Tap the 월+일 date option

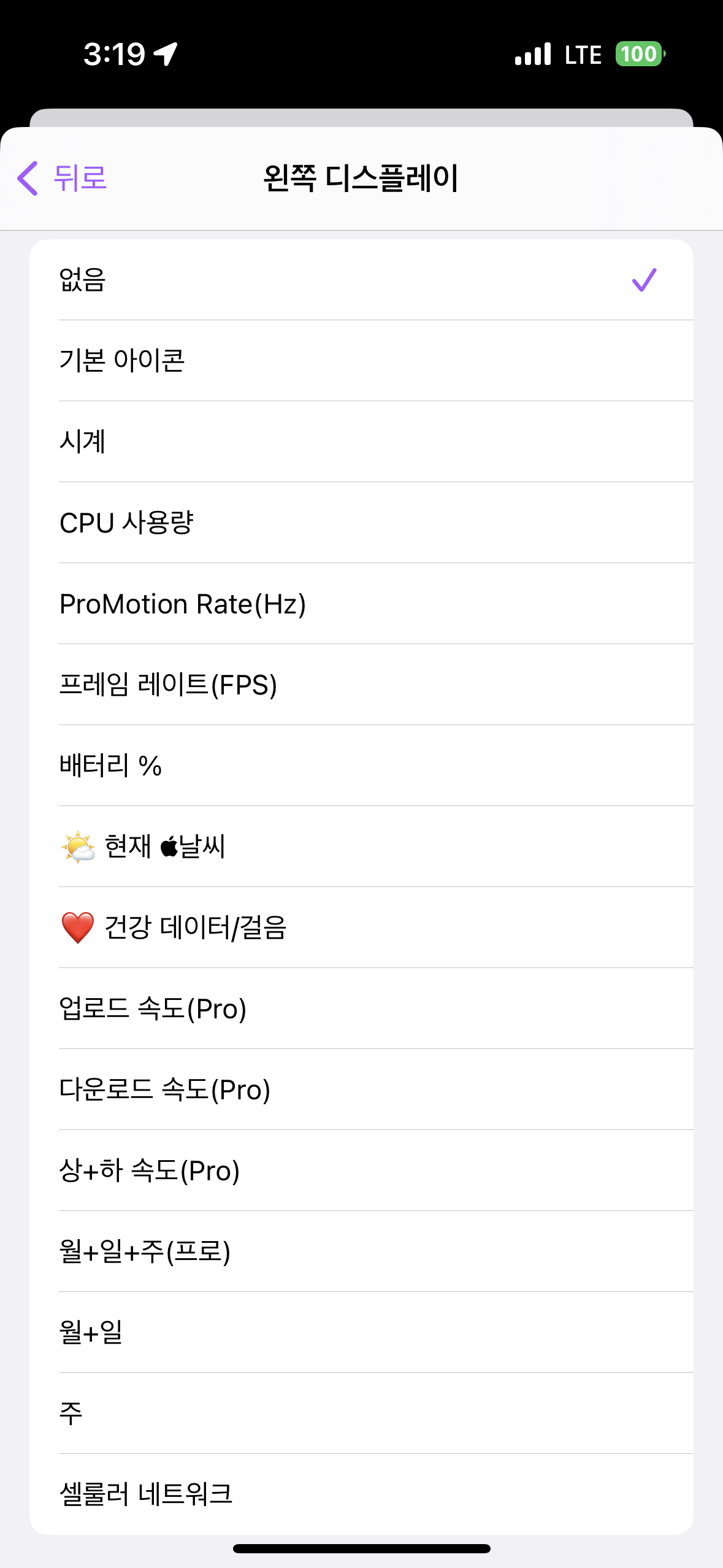tap(361, 1332)
